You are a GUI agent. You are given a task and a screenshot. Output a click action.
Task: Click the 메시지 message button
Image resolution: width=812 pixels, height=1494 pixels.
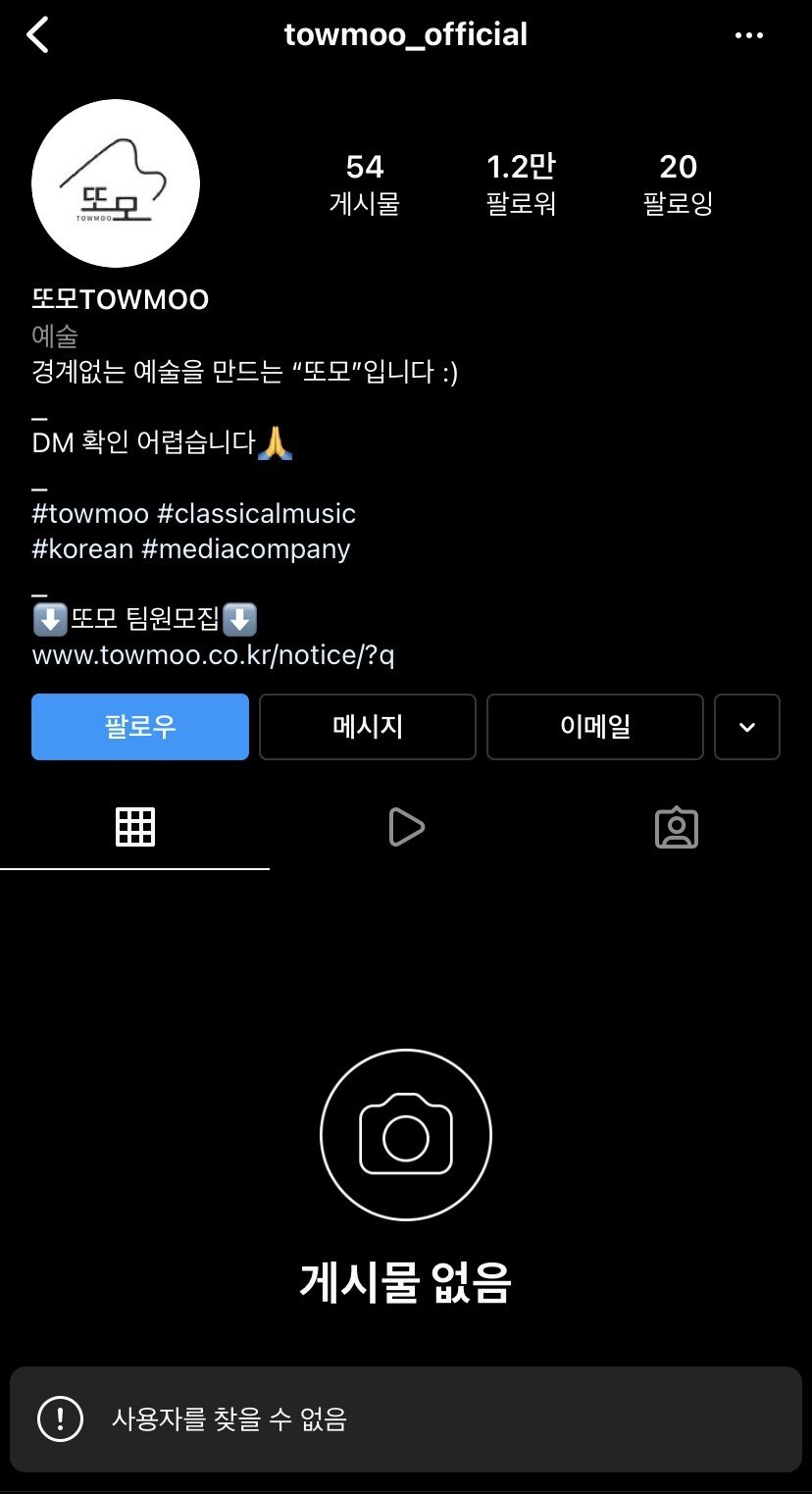[x=367, y=727]
